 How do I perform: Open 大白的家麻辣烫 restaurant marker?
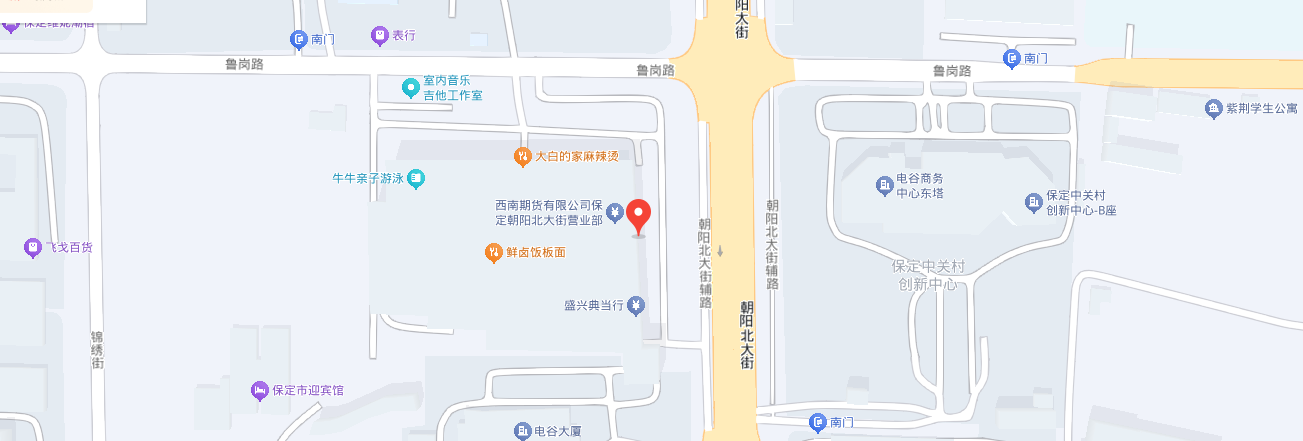pyautogui.click(x=522, y=156)
